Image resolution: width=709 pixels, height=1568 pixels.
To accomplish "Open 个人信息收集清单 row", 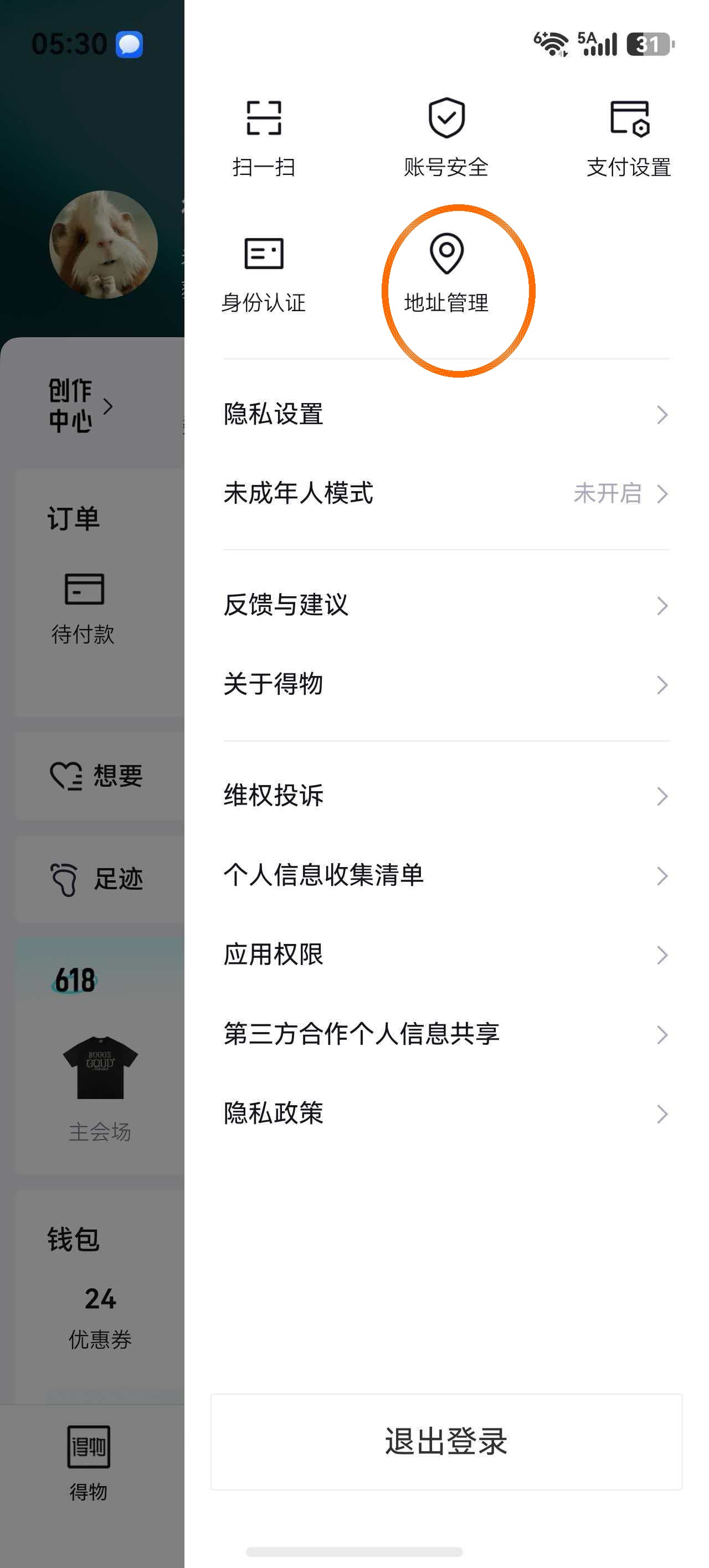I will pos(446,876).
